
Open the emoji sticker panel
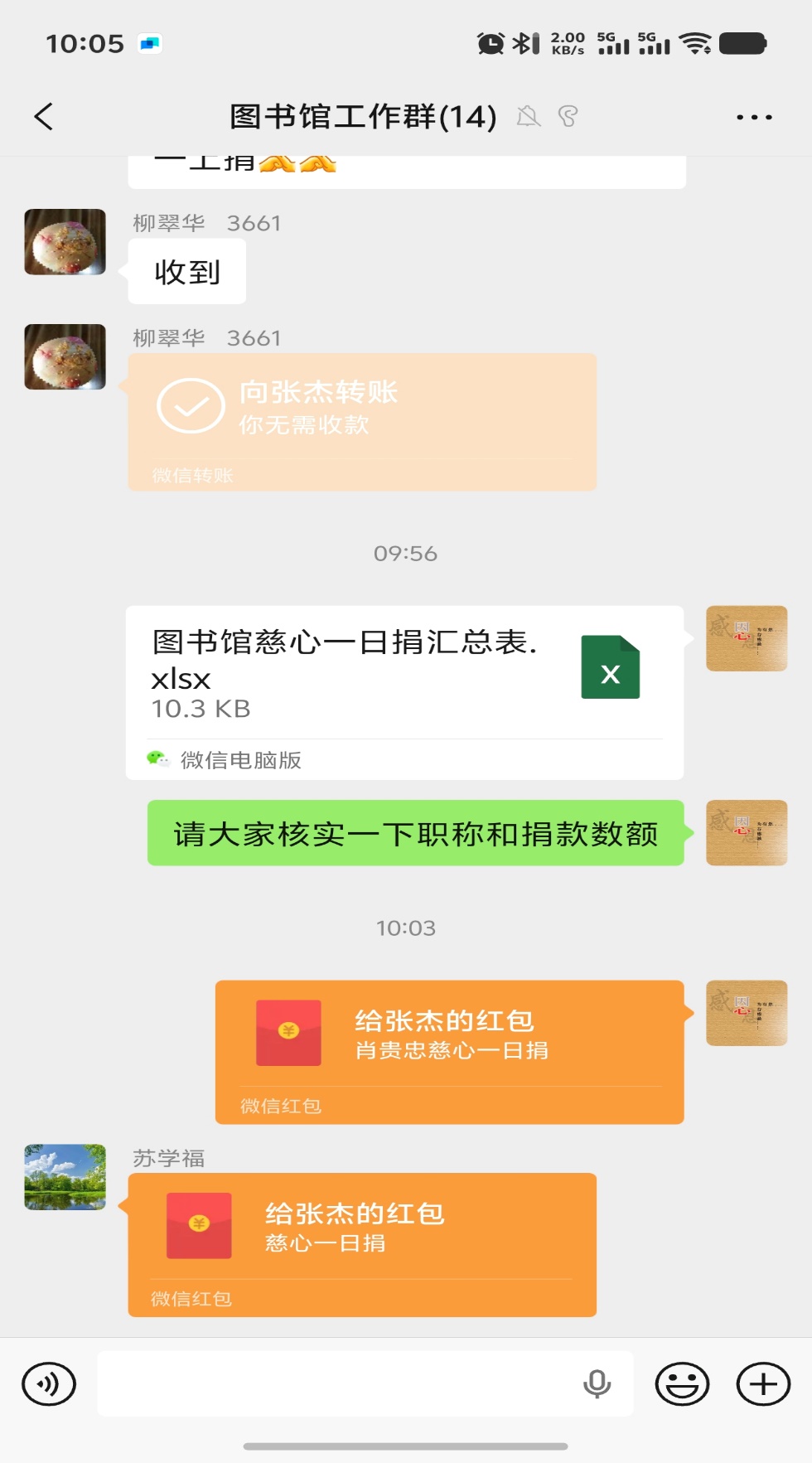pyautogui.click(x=682, y=1383)
